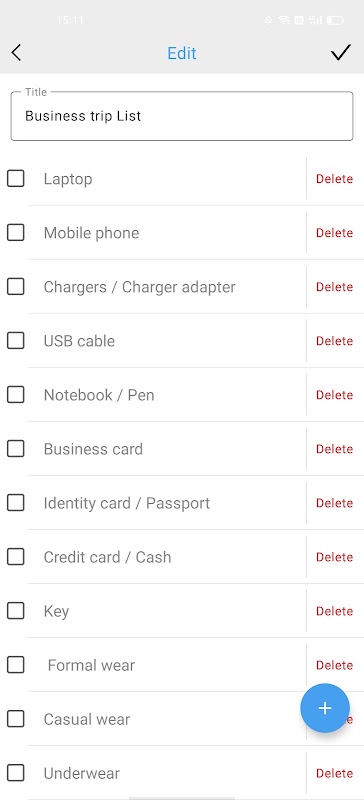Delete the Formal wear item
The image size is (364, 800).
click(x=334, y=666)
